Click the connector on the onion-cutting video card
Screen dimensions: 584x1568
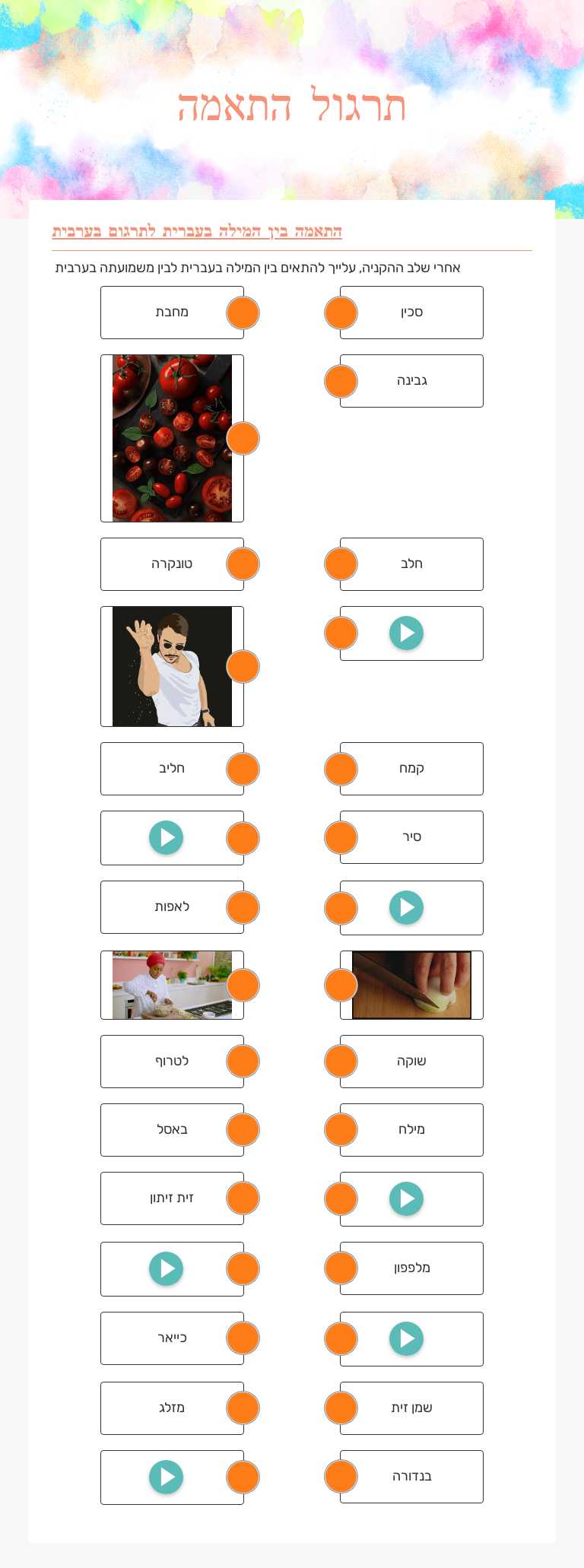[x=340, y=985]
